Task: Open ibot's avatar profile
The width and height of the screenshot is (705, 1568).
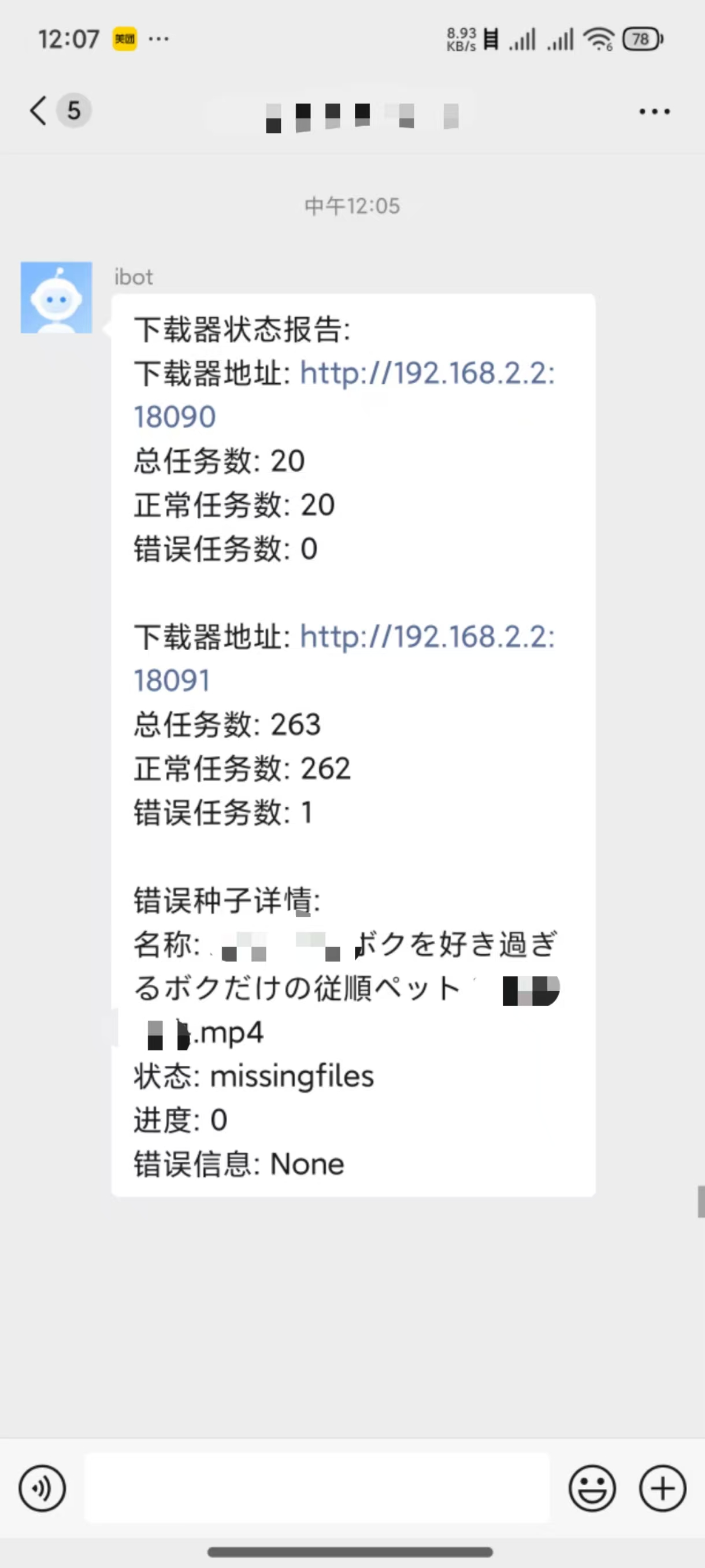Action: [x=56, y=298]
